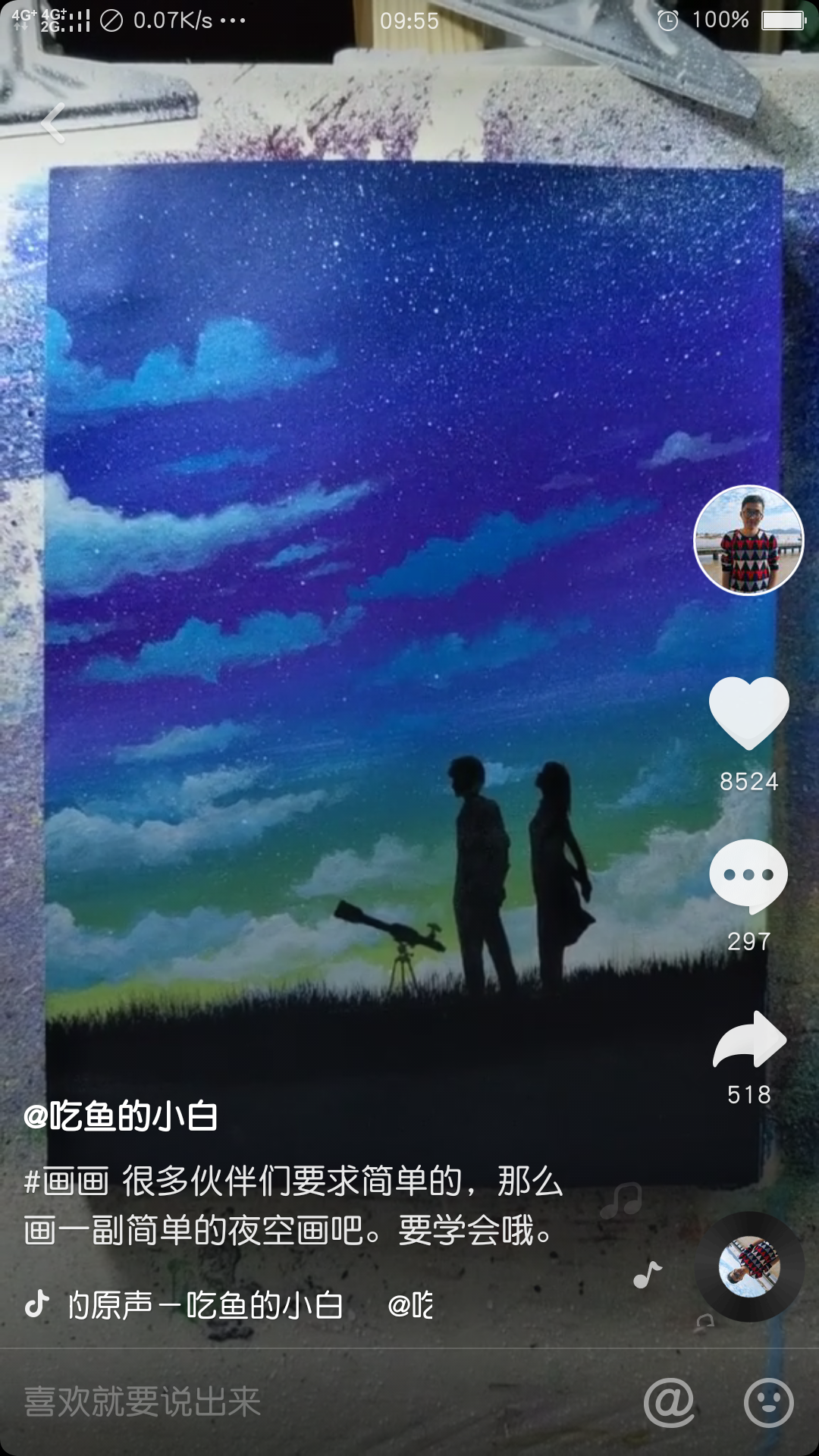This screenshot has width=819, height=1456.
Task: Open the comments bubble icon
Action: pos(748,876)
